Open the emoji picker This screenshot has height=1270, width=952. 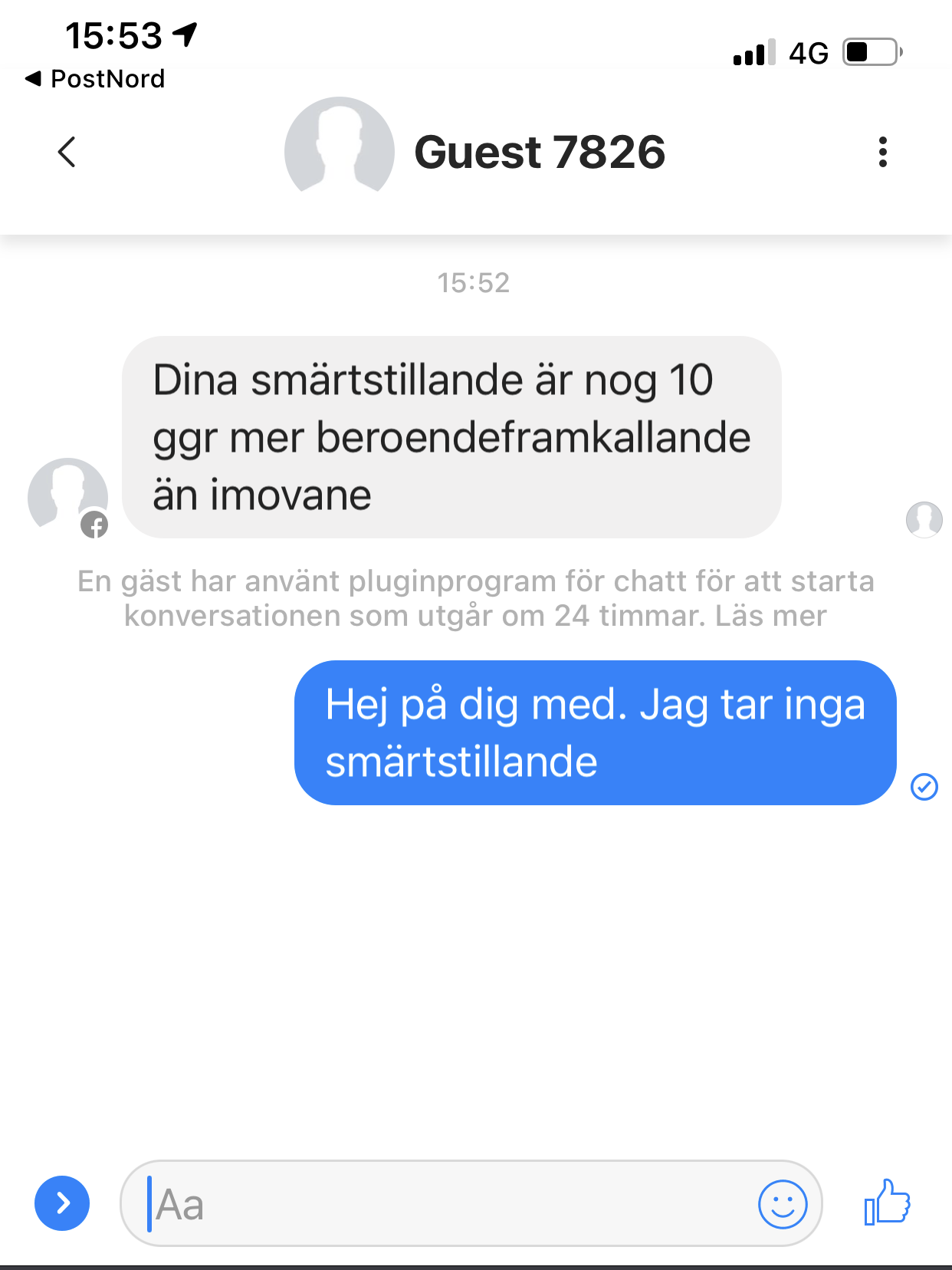click(x=783, y=1204)
